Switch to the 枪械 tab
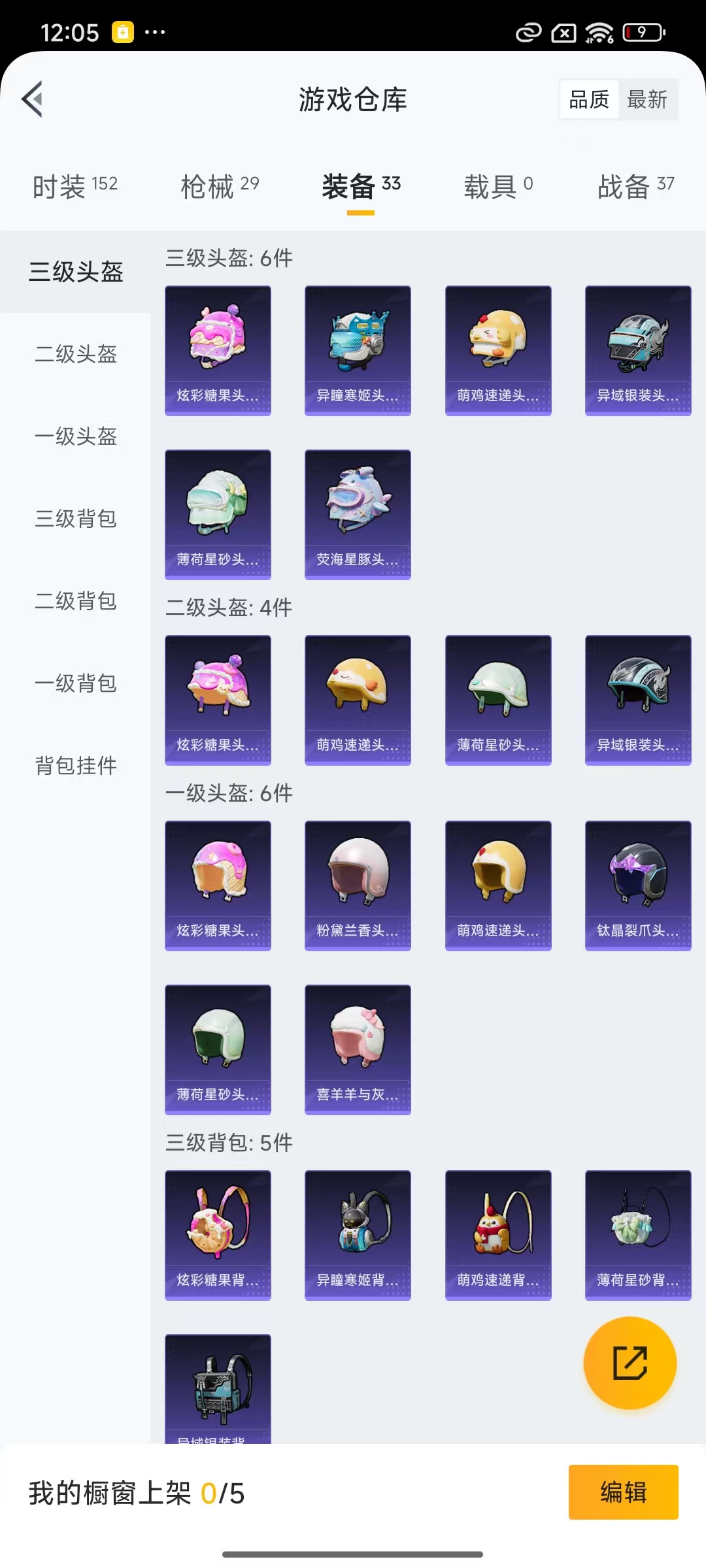Image resolution: width=706 pixels, height=1568 pixels. pyautogui.click(x=220, y=186)
